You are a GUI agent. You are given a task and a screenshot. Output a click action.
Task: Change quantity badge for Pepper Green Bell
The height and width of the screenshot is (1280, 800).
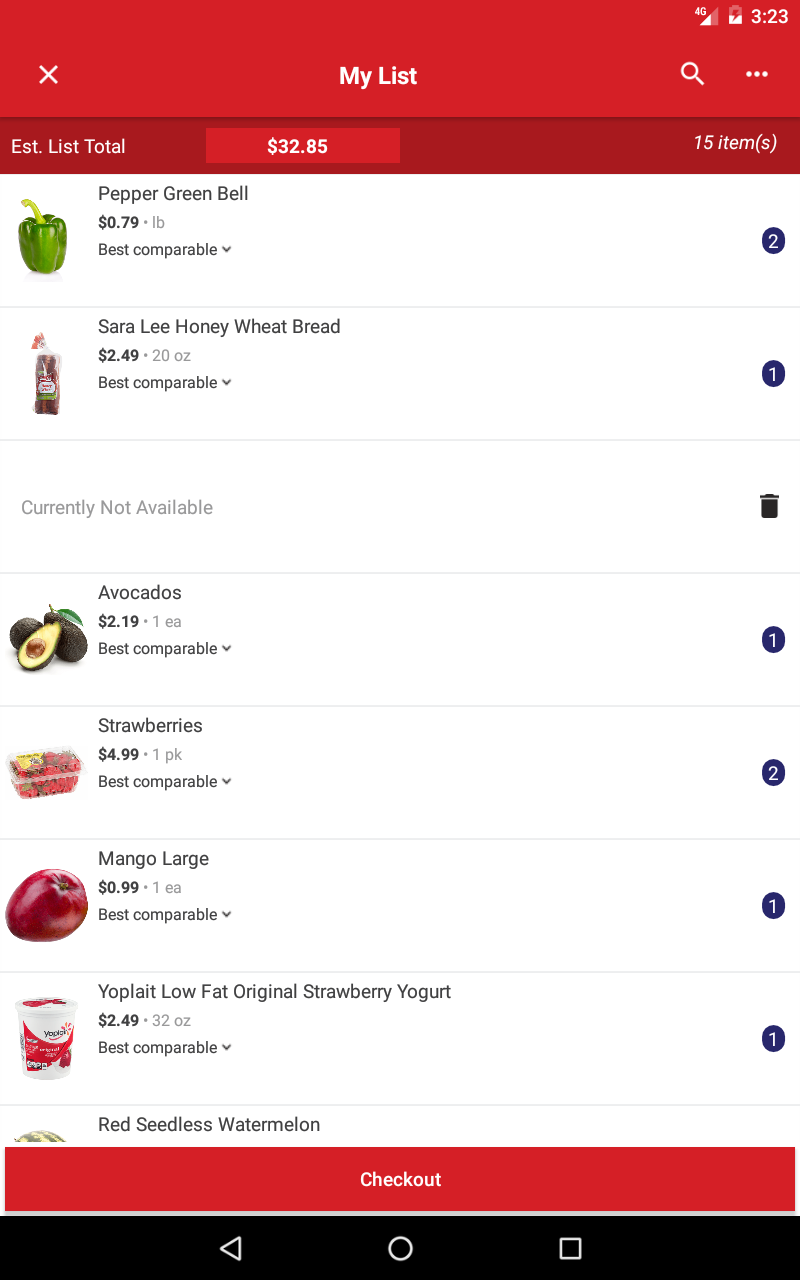pos(773,241)
